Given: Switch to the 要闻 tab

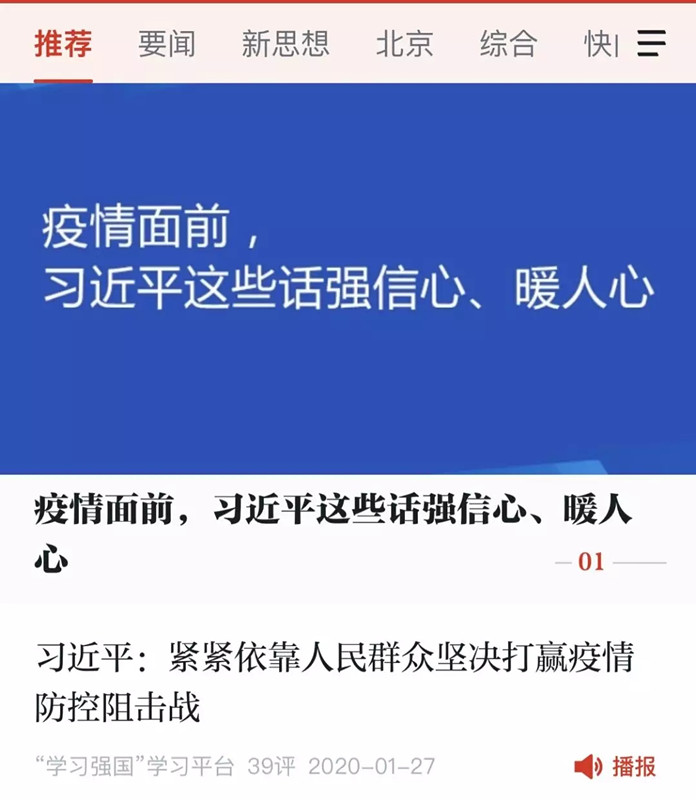Looking at the screenshot, I should [x=166, y=44].
